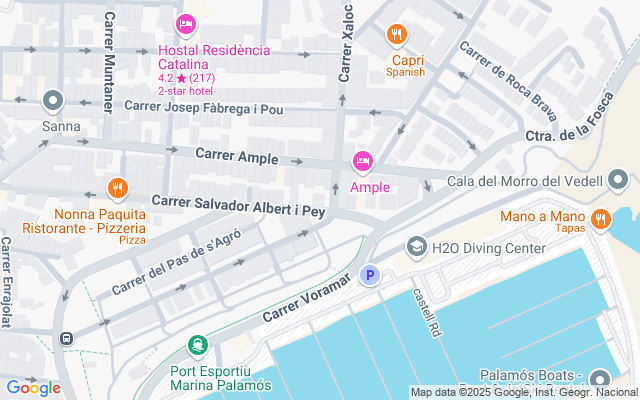Image resolution: width=640 pixels, height=400 pixels.
Task: Select the bus stop icon
Action: [67, 339]
